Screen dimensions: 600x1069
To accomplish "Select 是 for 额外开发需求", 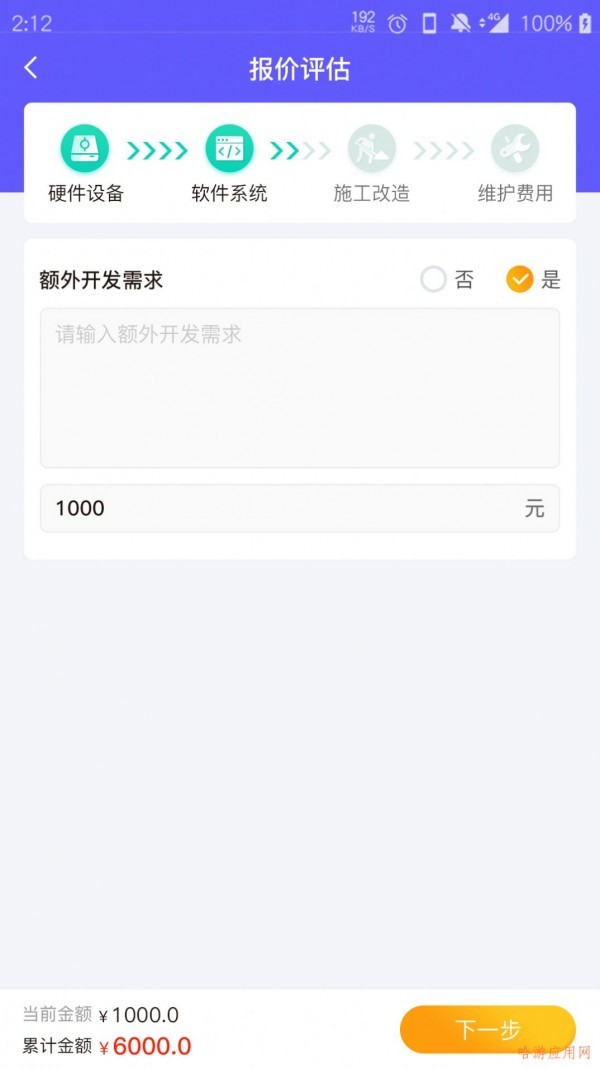I will click(x=520, y=279).
